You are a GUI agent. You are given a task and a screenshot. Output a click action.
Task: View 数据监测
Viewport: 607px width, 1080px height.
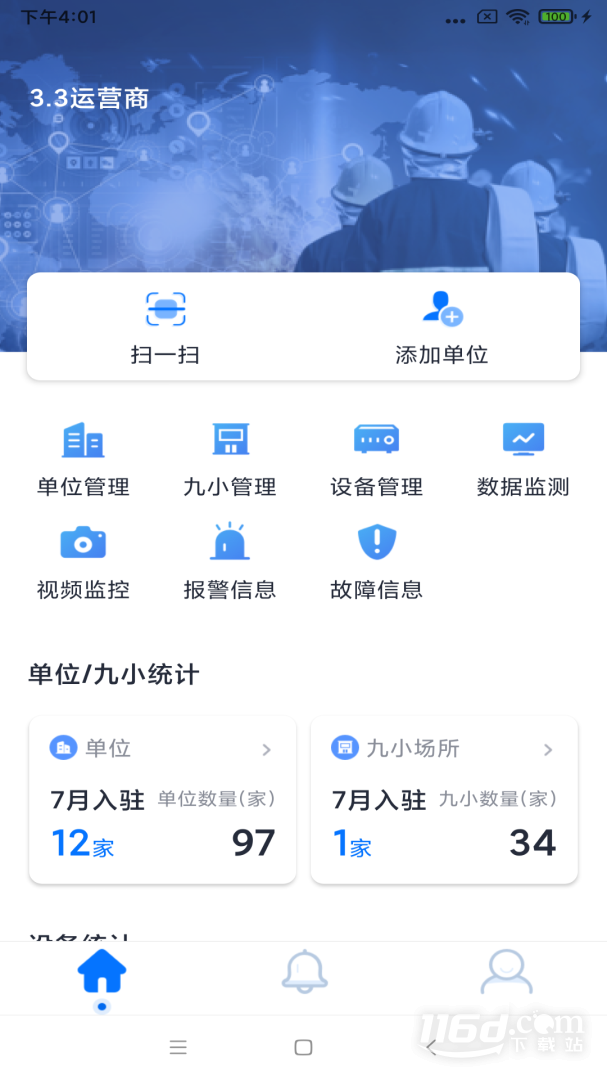(x=523, y=459)
